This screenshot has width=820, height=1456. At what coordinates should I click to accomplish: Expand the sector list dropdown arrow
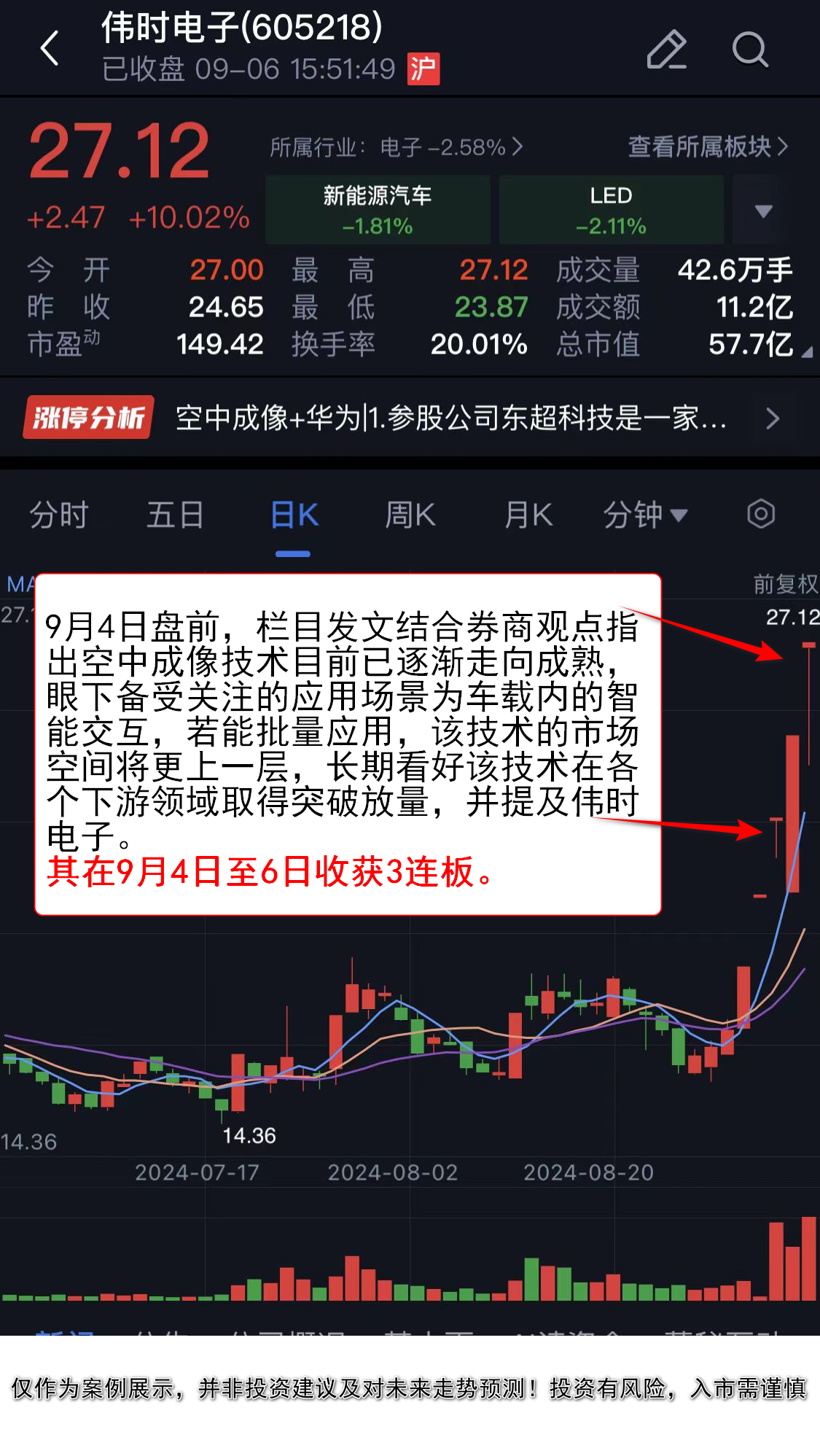point(763,211)
